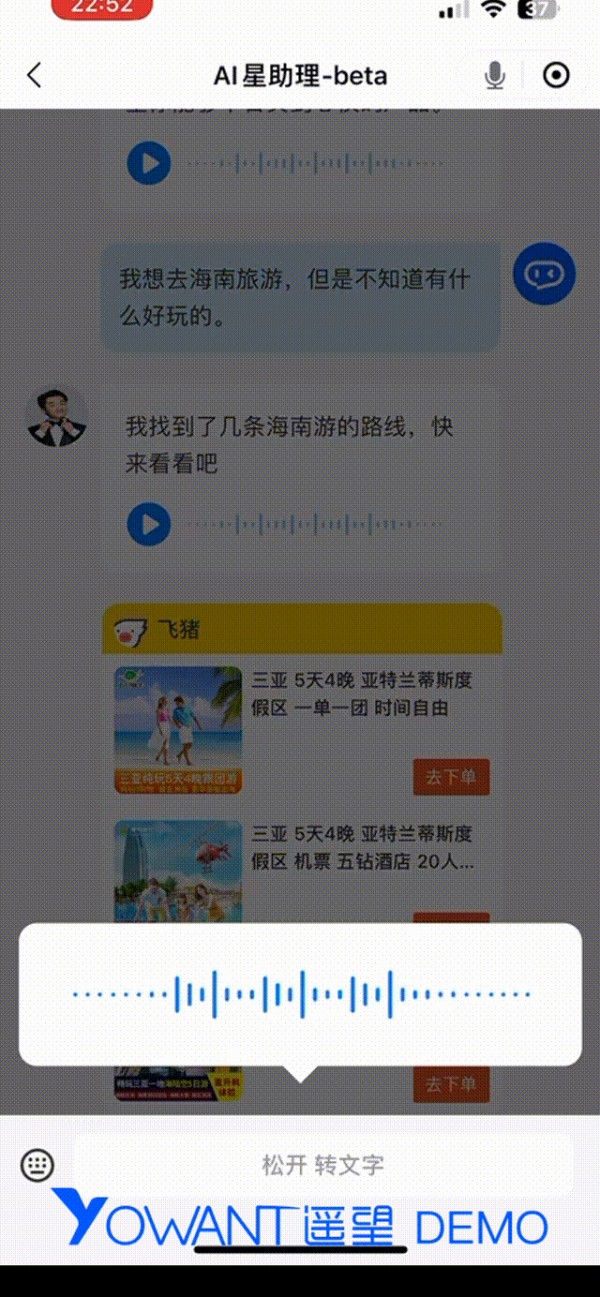This screenshot has height=1297, width=600.
Task: Play the voice reply about 海南游 routes
Action: 149,524
